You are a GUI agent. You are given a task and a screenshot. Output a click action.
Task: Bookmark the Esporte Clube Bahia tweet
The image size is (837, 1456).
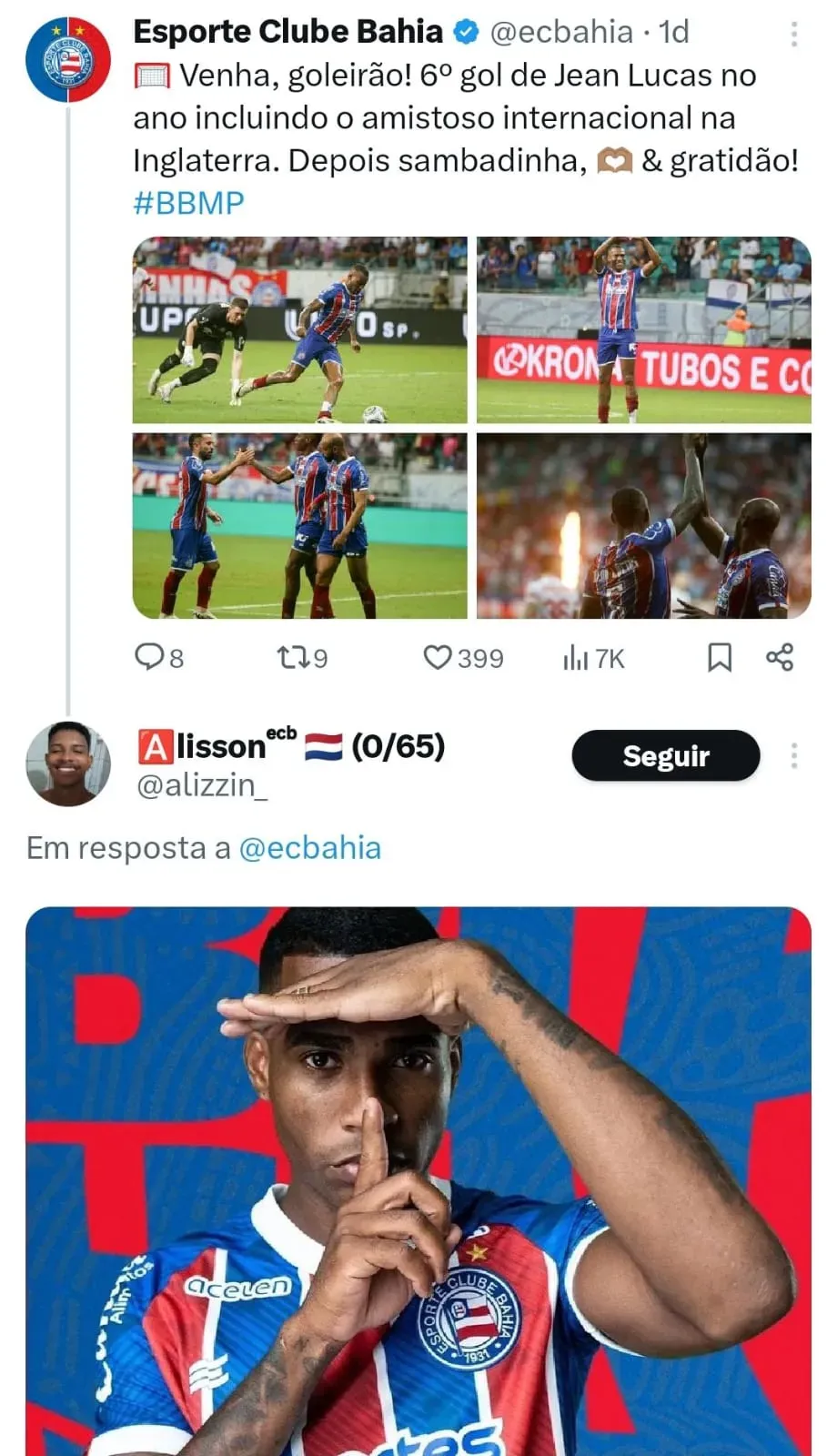pyautogui.click(x=720, y=657)
